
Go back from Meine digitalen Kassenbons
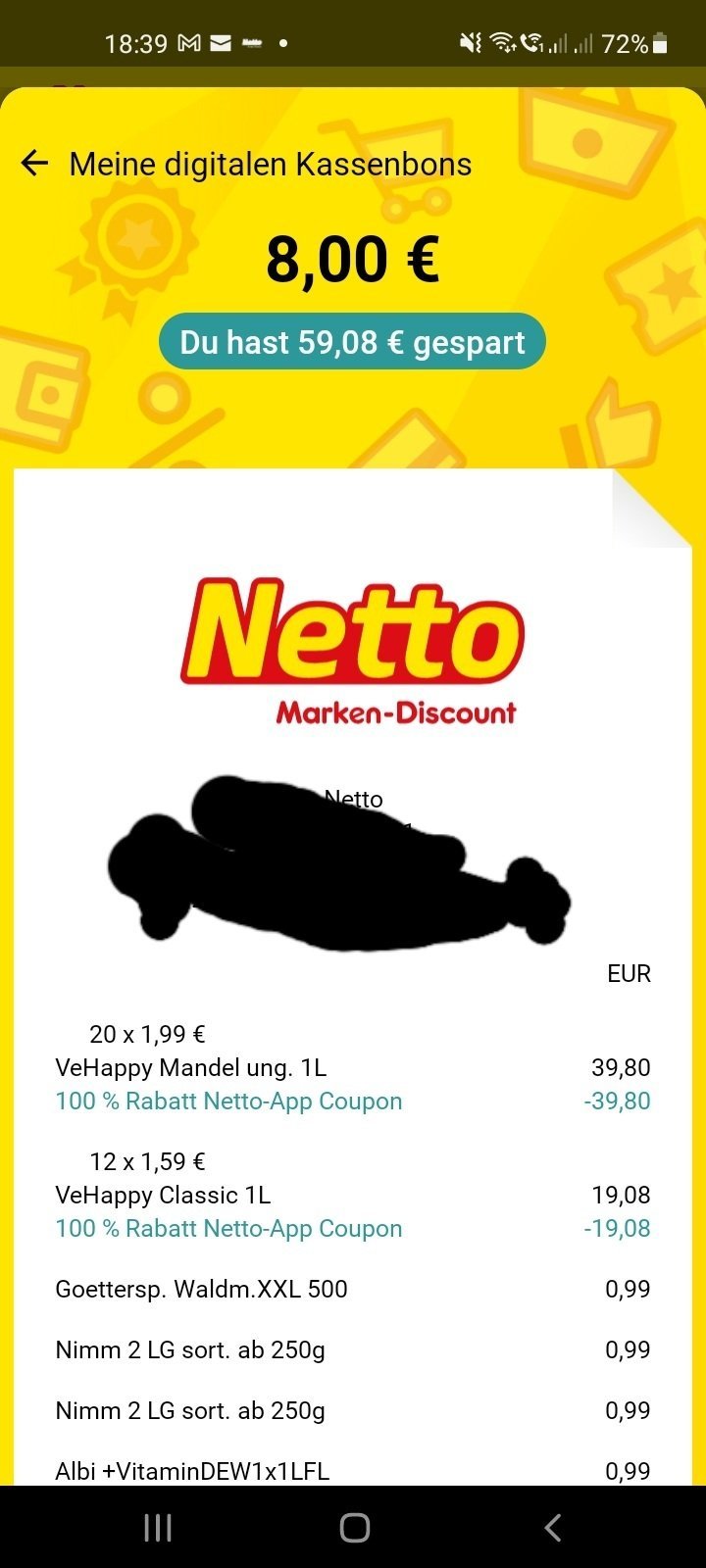[x=35, y=164]
